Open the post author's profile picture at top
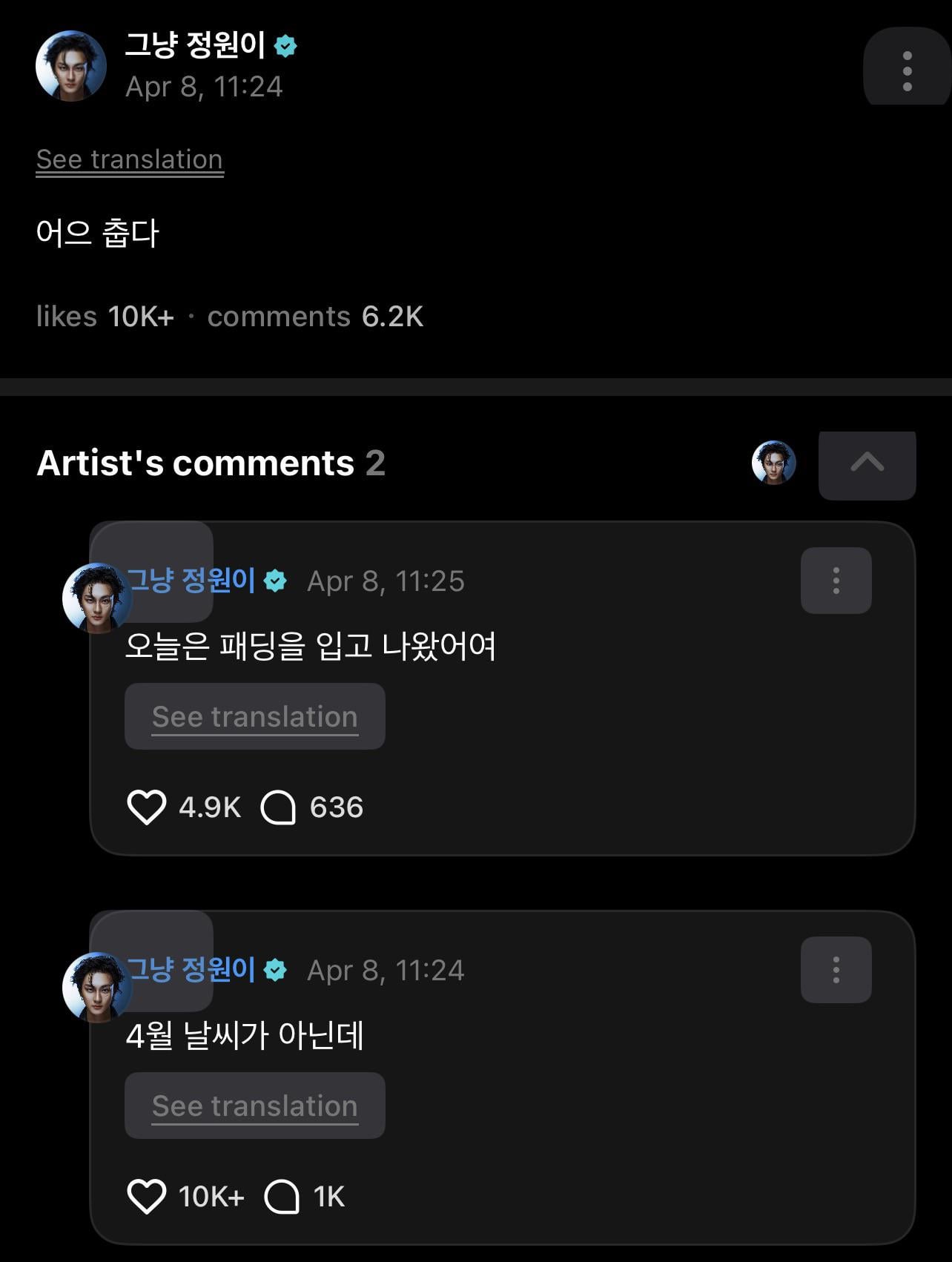This screenshot has height=1262, width=952. click(x=71, y=65)
